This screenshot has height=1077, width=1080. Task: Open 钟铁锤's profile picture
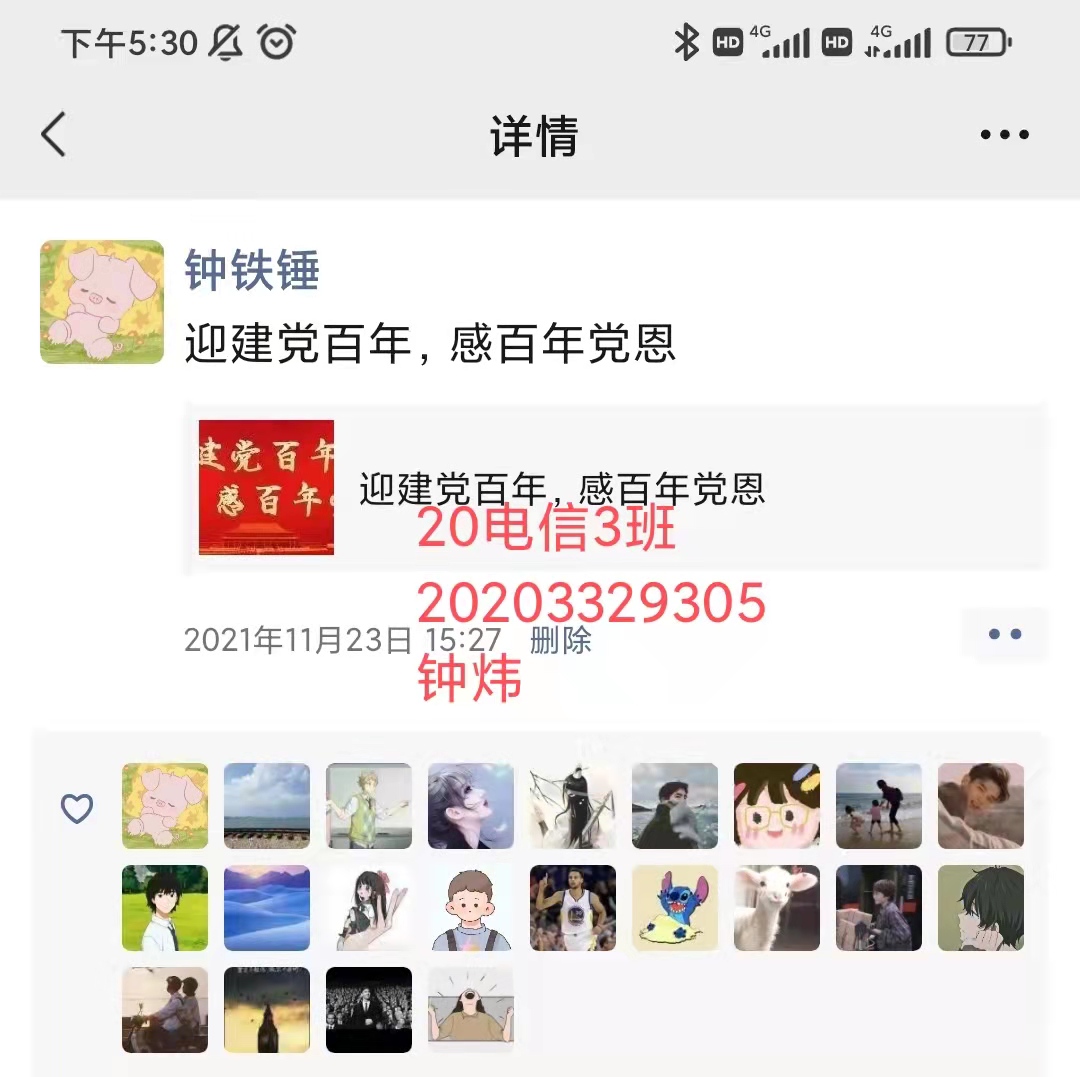pos(102,302)
